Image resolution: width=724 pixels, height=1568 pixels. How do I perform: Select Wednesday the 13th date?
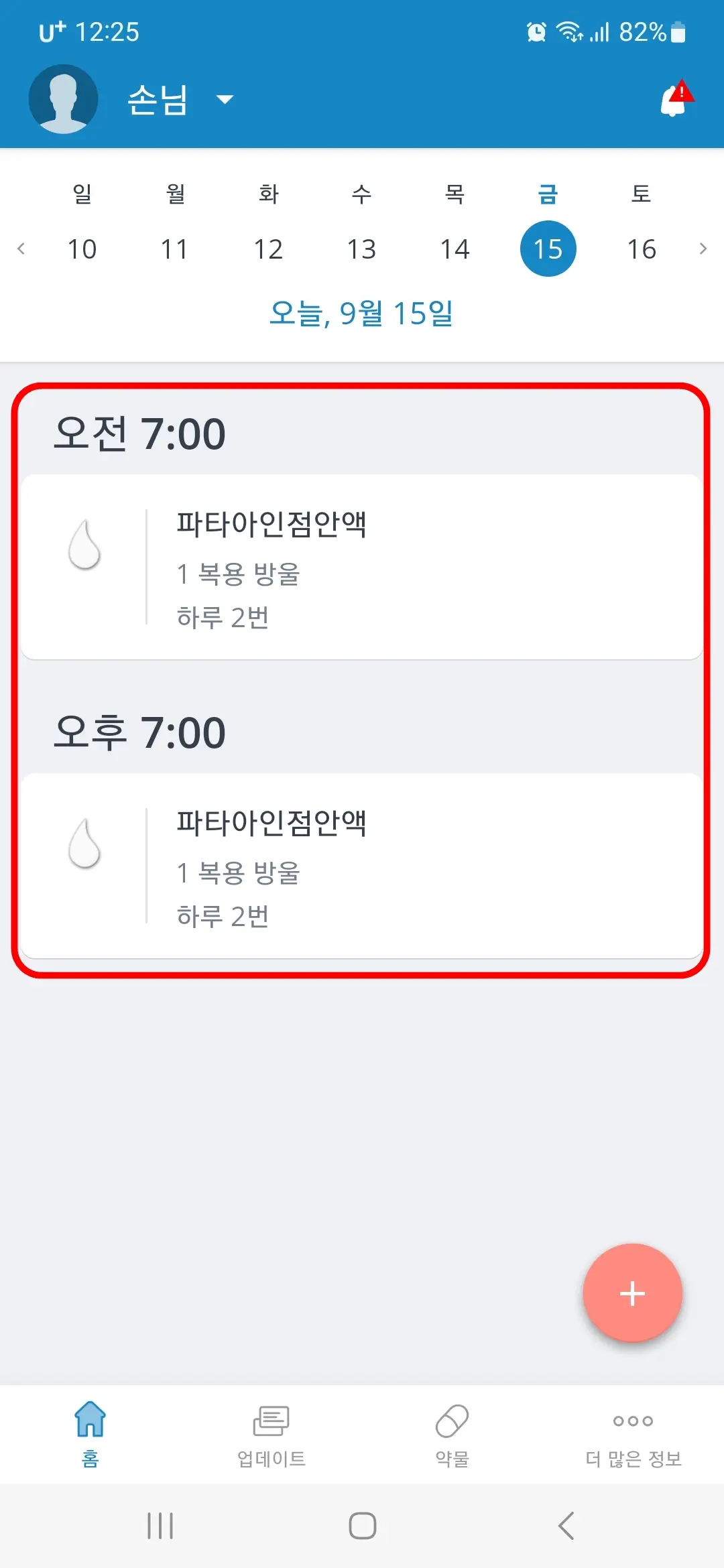click(x=362, y=248)
